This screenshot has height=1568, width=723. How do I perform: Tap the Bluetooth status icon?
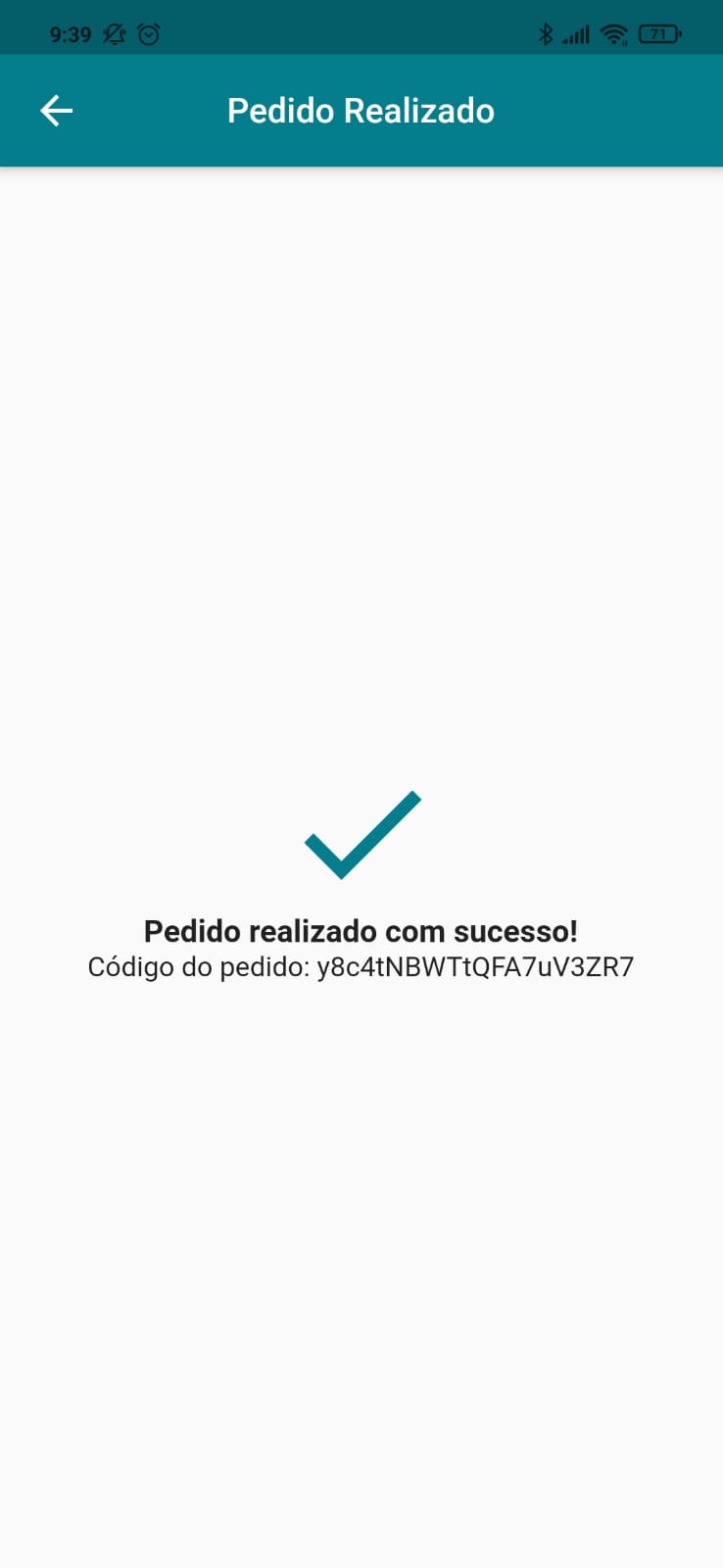click(x=547, y=33)
